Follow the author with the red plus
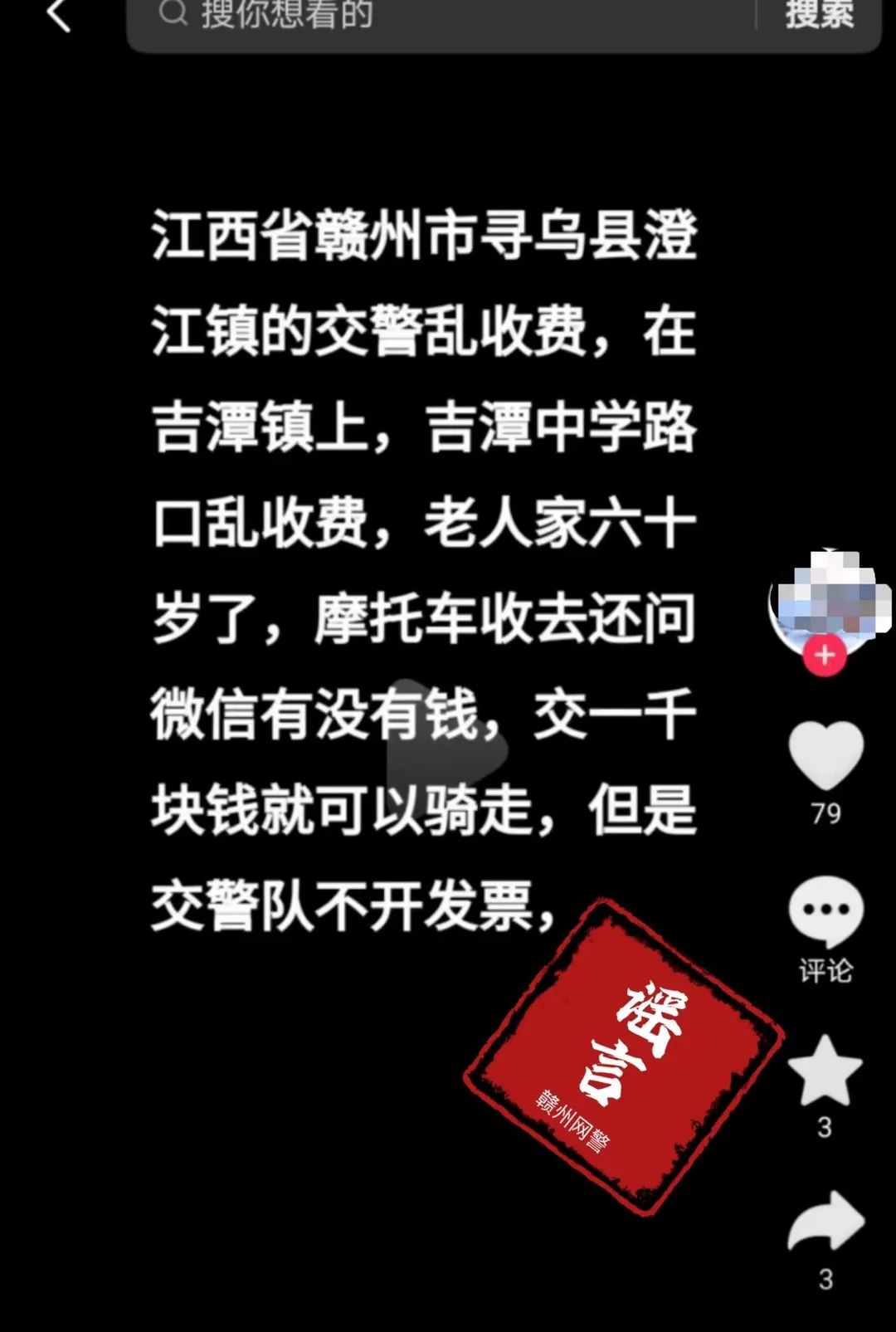The image size is (896, 1332). point(824,655)
